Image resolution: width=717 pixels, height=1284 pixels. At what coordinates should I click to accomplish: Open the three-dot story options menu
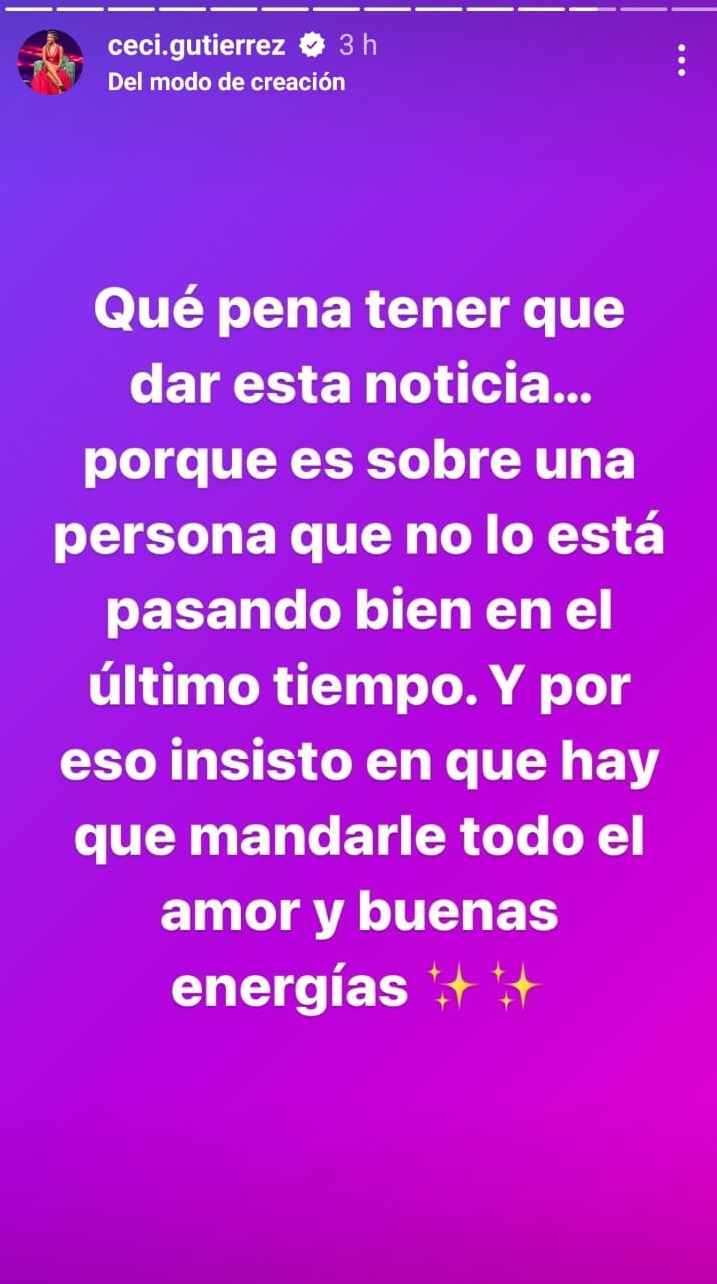pyautogui.click(x=681, y=61)
